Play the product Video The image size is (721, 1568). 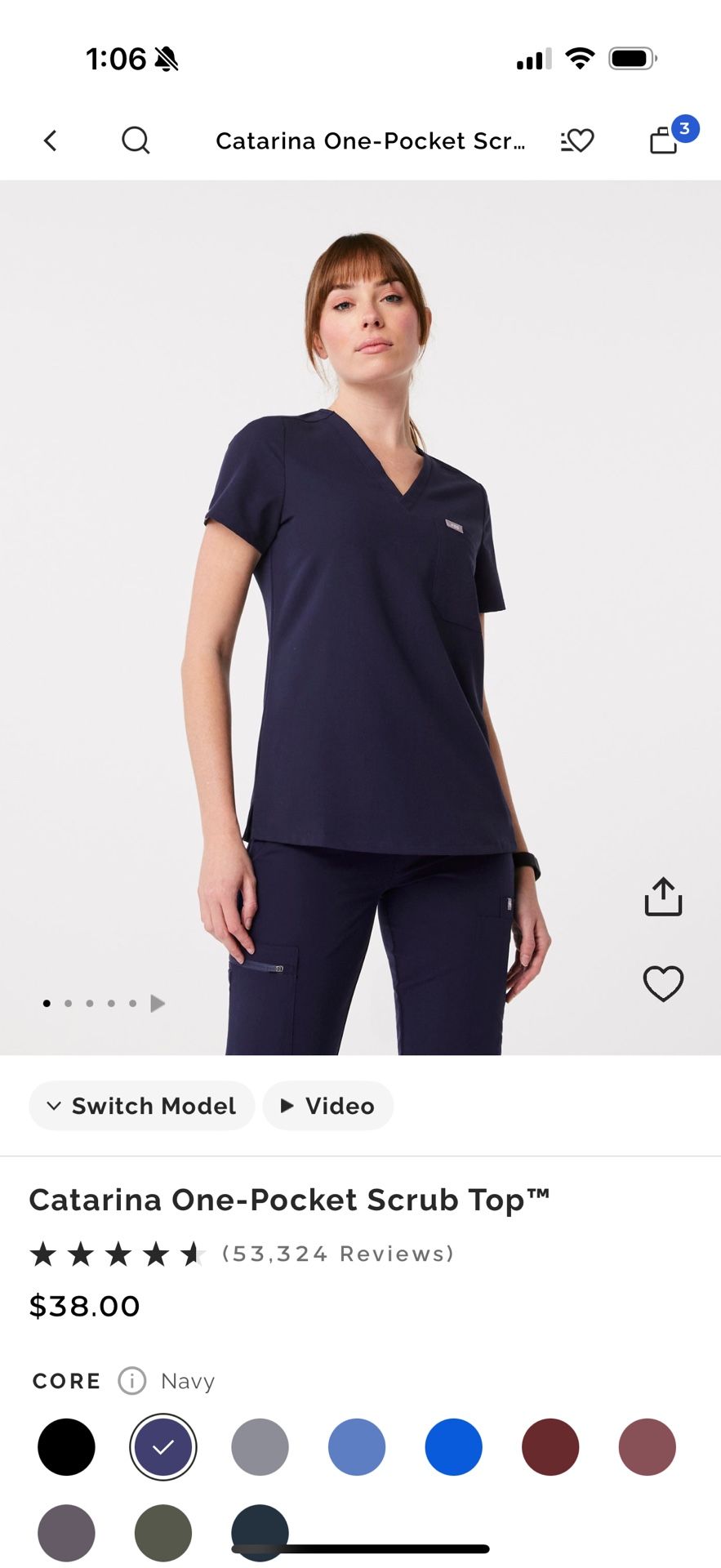(x=328, y=1106)
